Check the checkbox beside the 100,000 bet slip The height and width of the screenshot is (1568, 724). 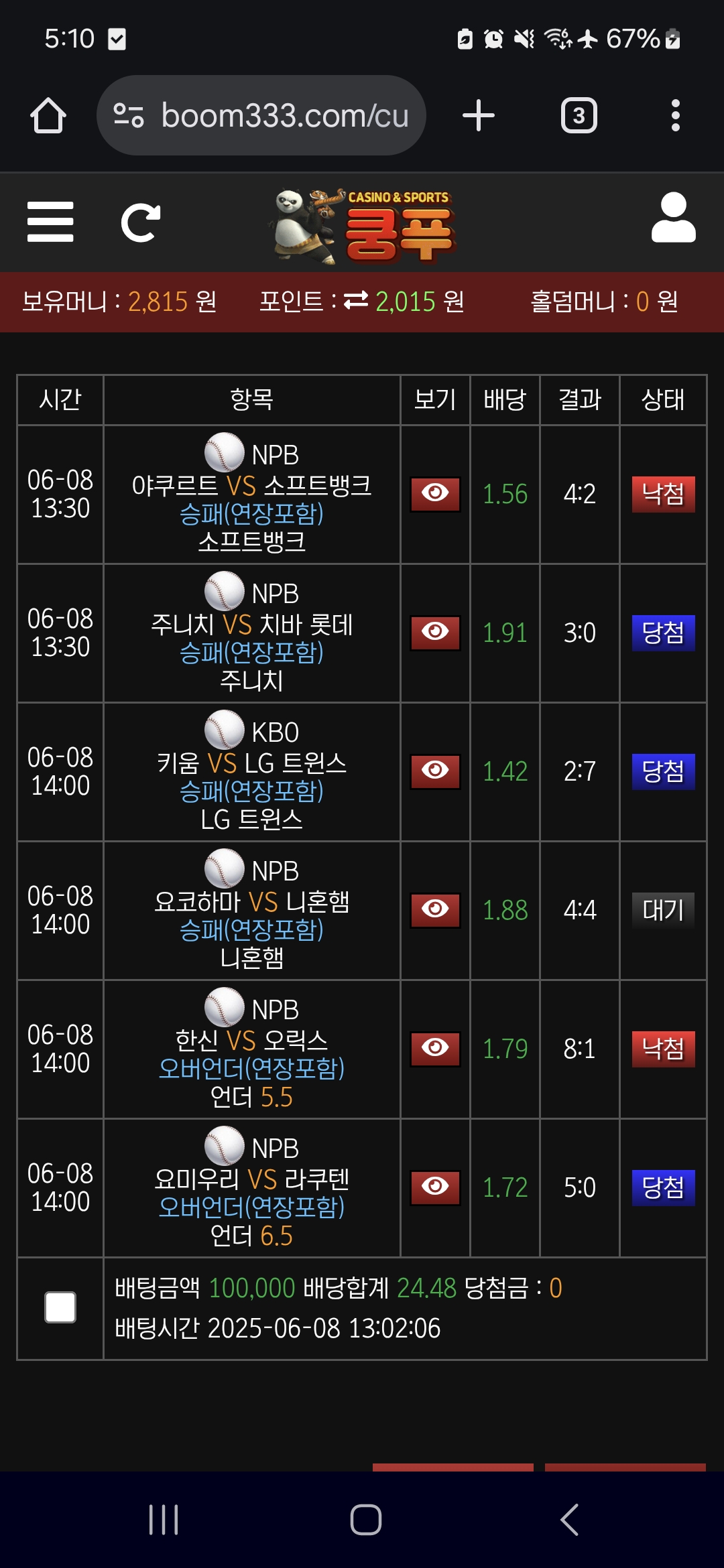pos(60,1307)
